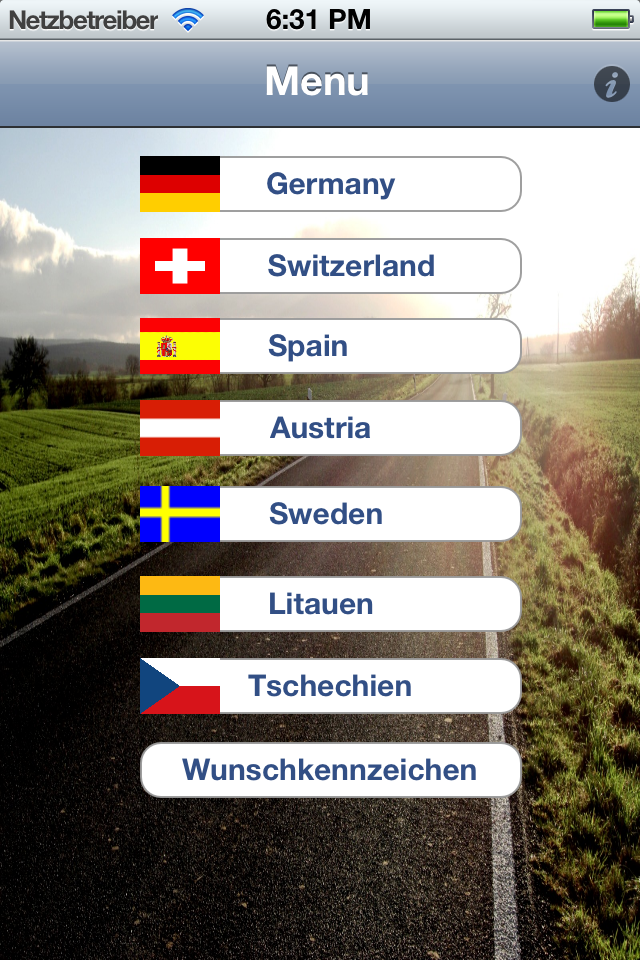Open the Sweden entry
Screen dimensions: 640x960
(331, 514)
